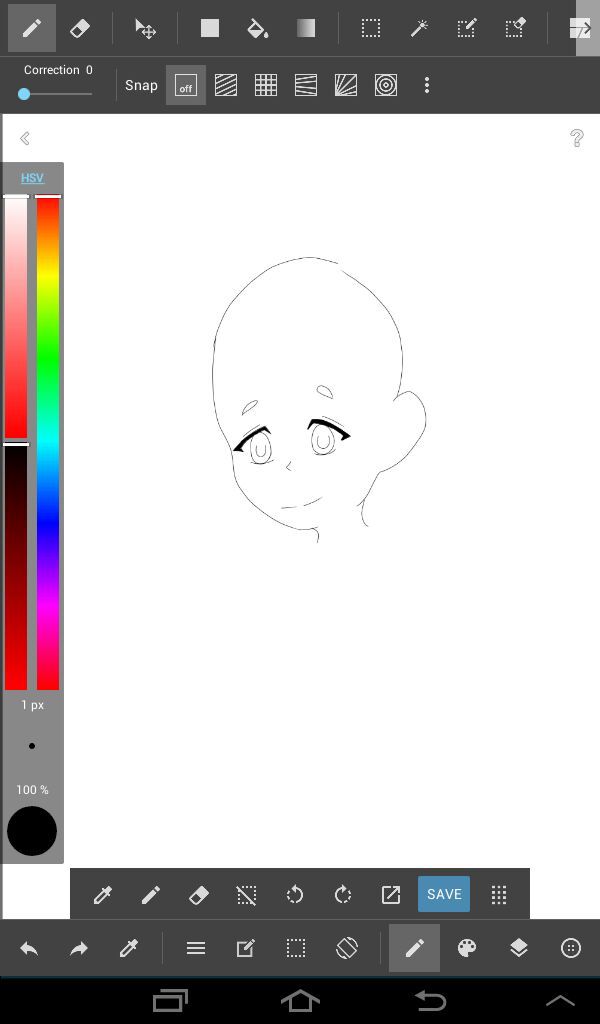Select the eraser tool in top toolbar
Image resolution: width=600 pixels, height=1024 pixels.
[x=80, y=28]
